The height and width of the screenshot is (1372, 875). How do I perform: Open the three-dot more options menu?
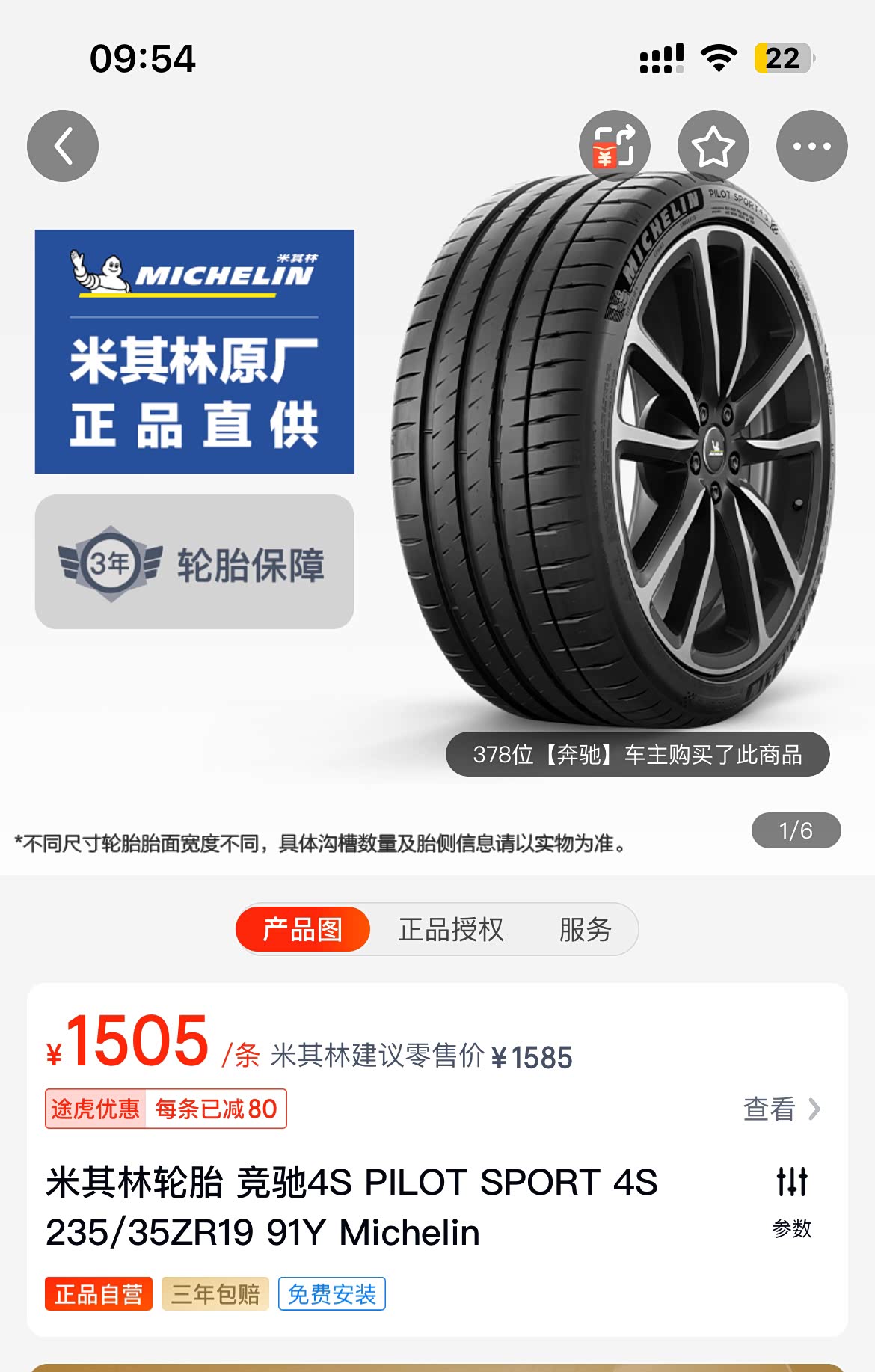point(811,146)
